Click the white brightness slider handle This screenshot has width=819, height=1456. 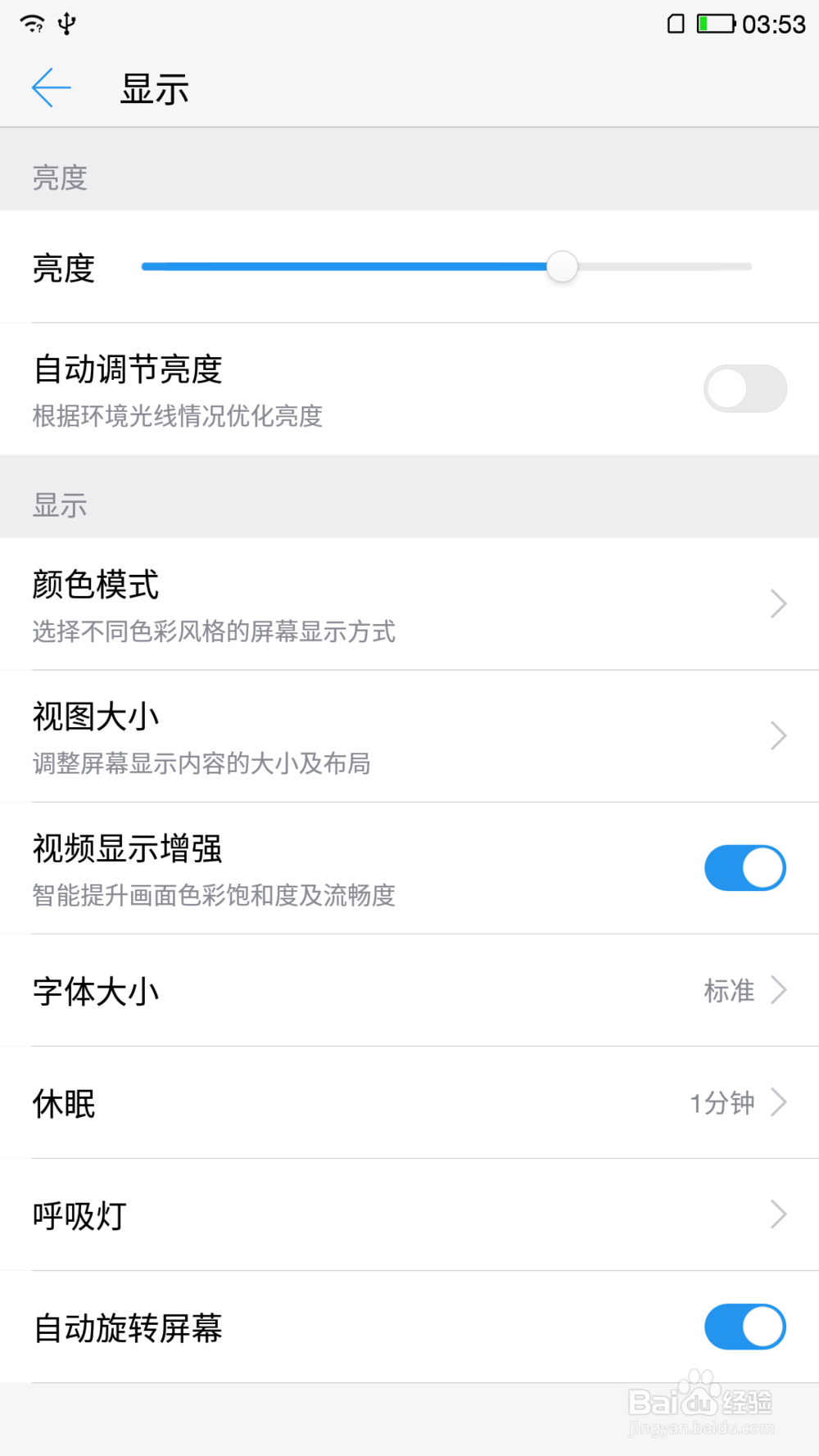pyautogui.click(x=563, y=267)
